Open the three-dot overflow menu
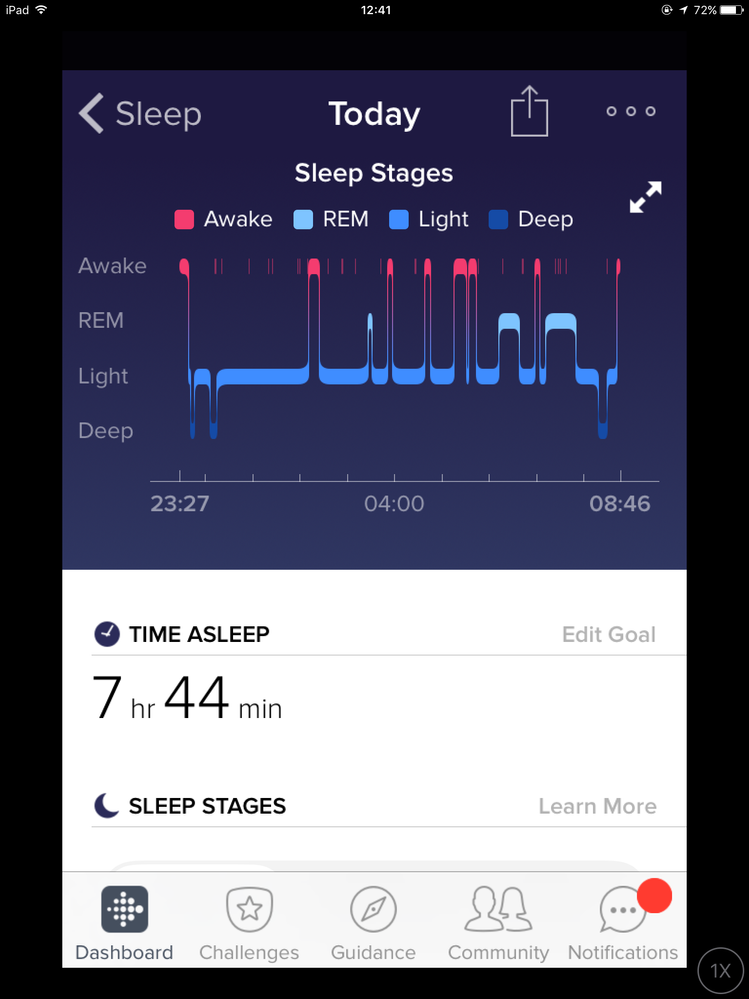749x999 pixels. (x=630, y=112)
